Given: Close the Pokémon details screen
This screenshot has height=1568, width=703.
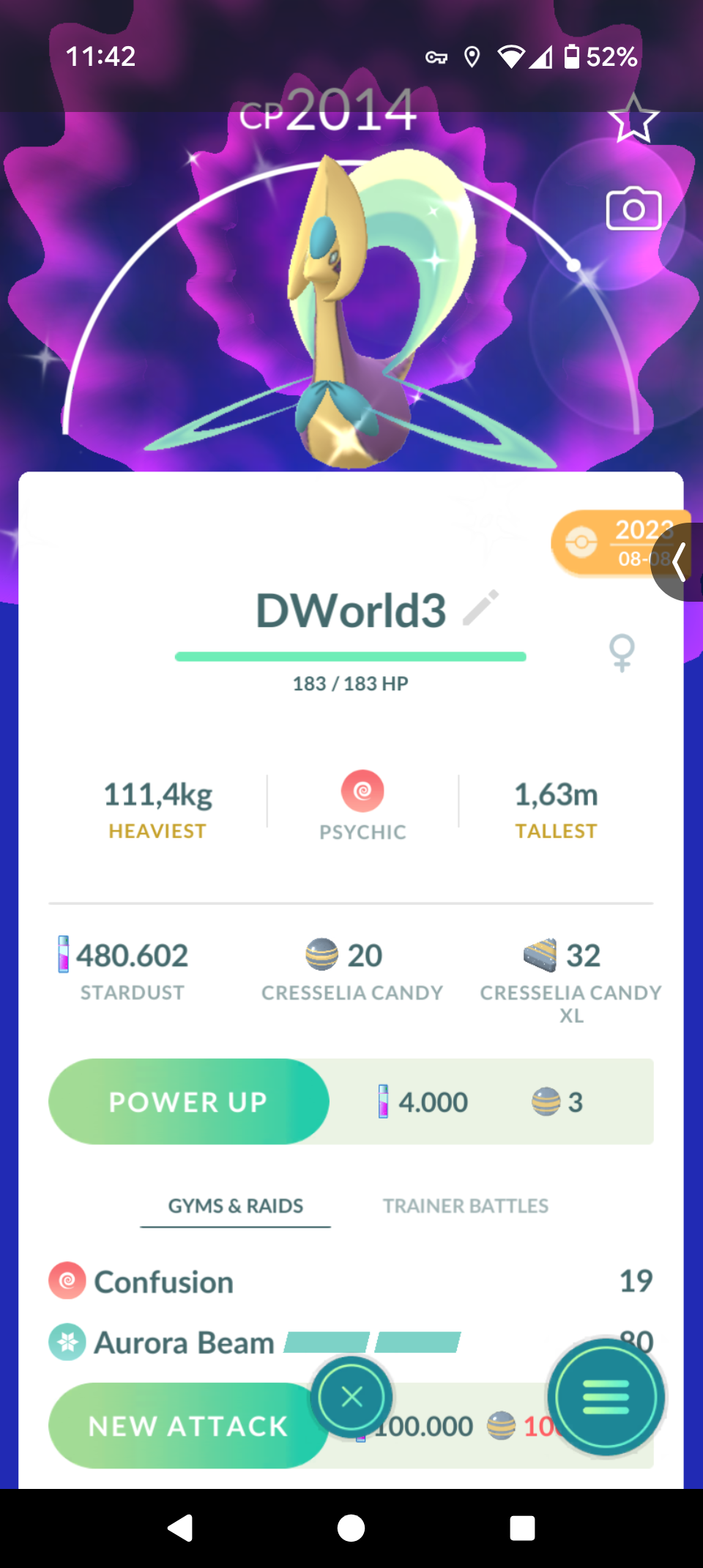Looking at the screenshot, I should 351,1397.
